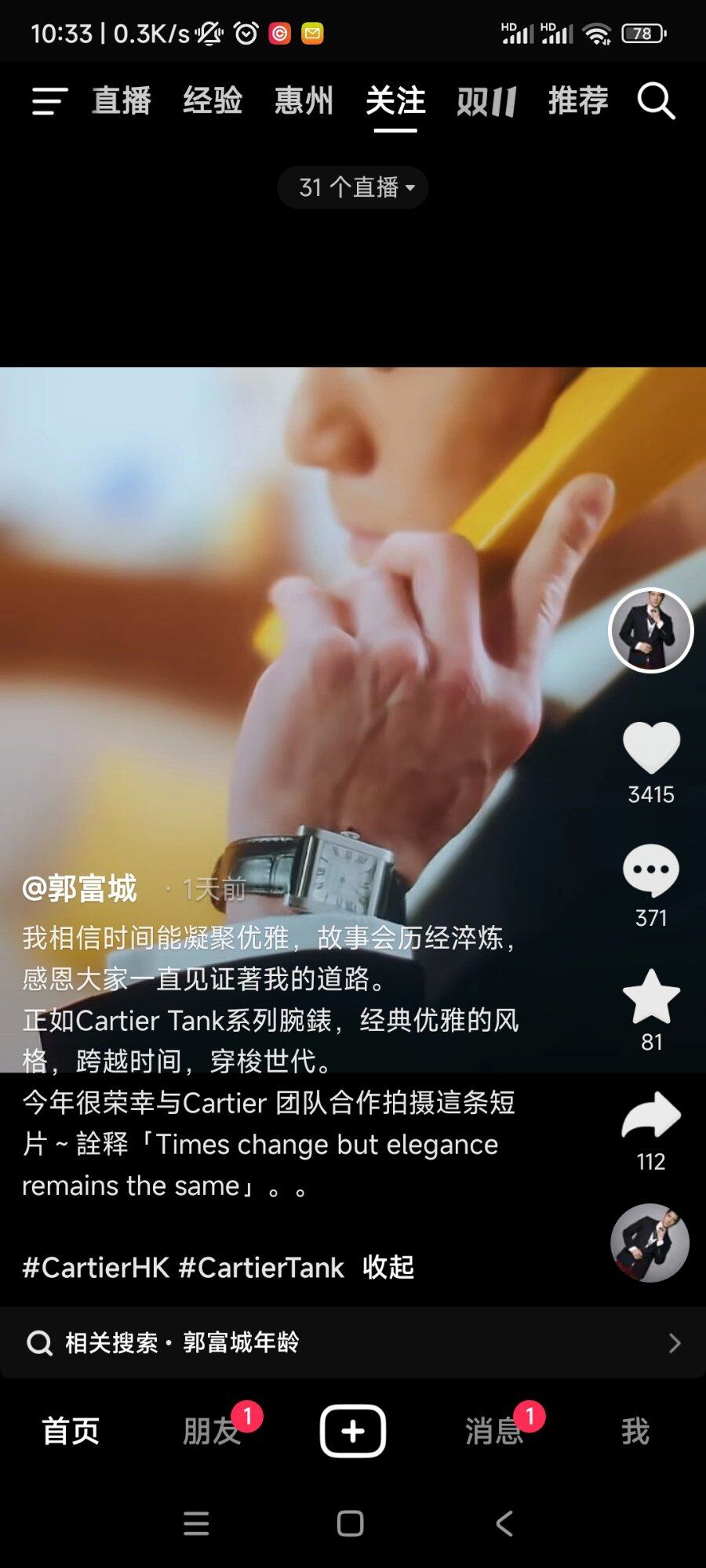Open 郭富城's profile avatar
The height and width of the screenshot is (1568, 706).
[650, 630]
